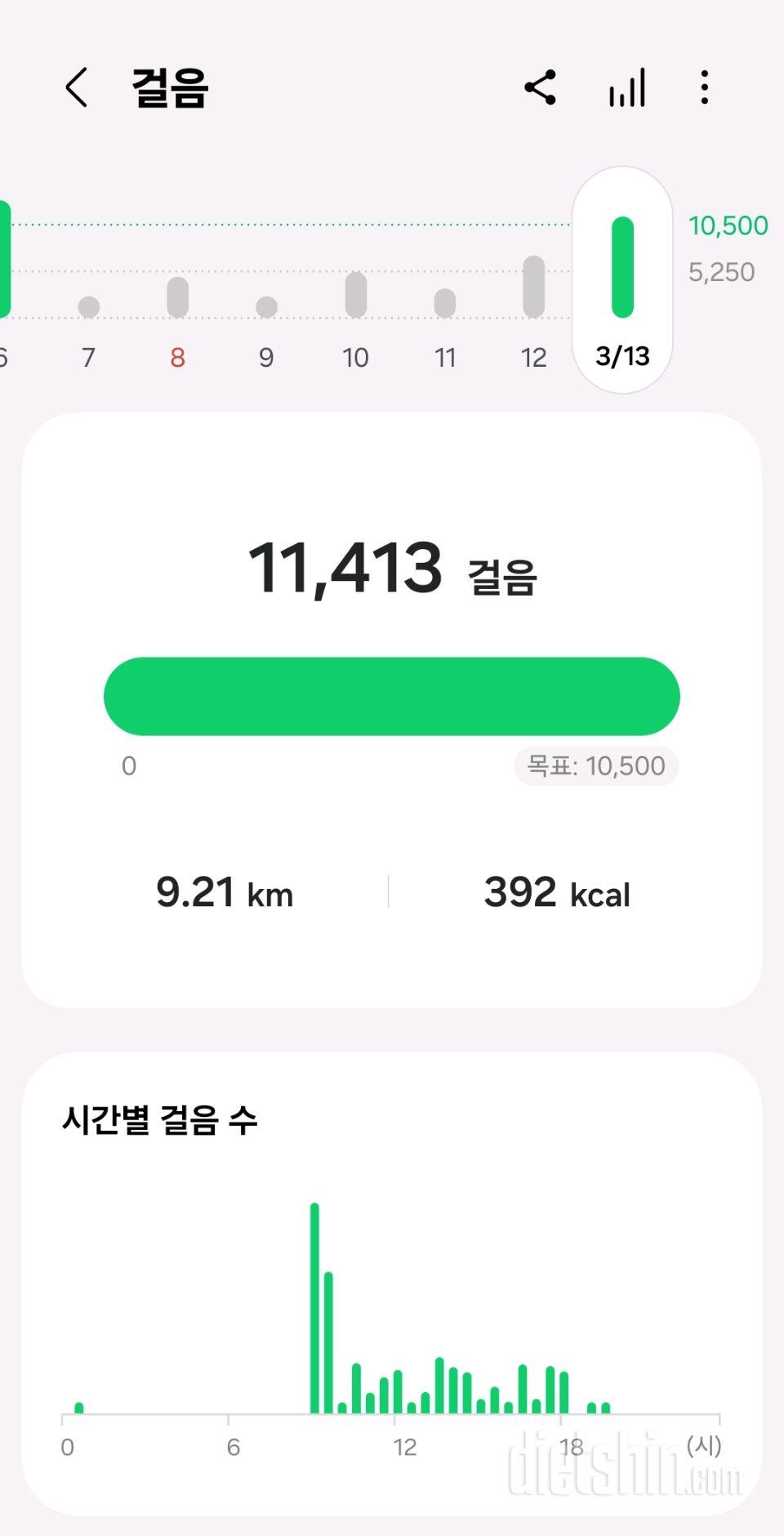This screenshot has height=1536, width=784.
Task: Tap the 목표: 10,500 goal label
Action: [x=595, y=766]
